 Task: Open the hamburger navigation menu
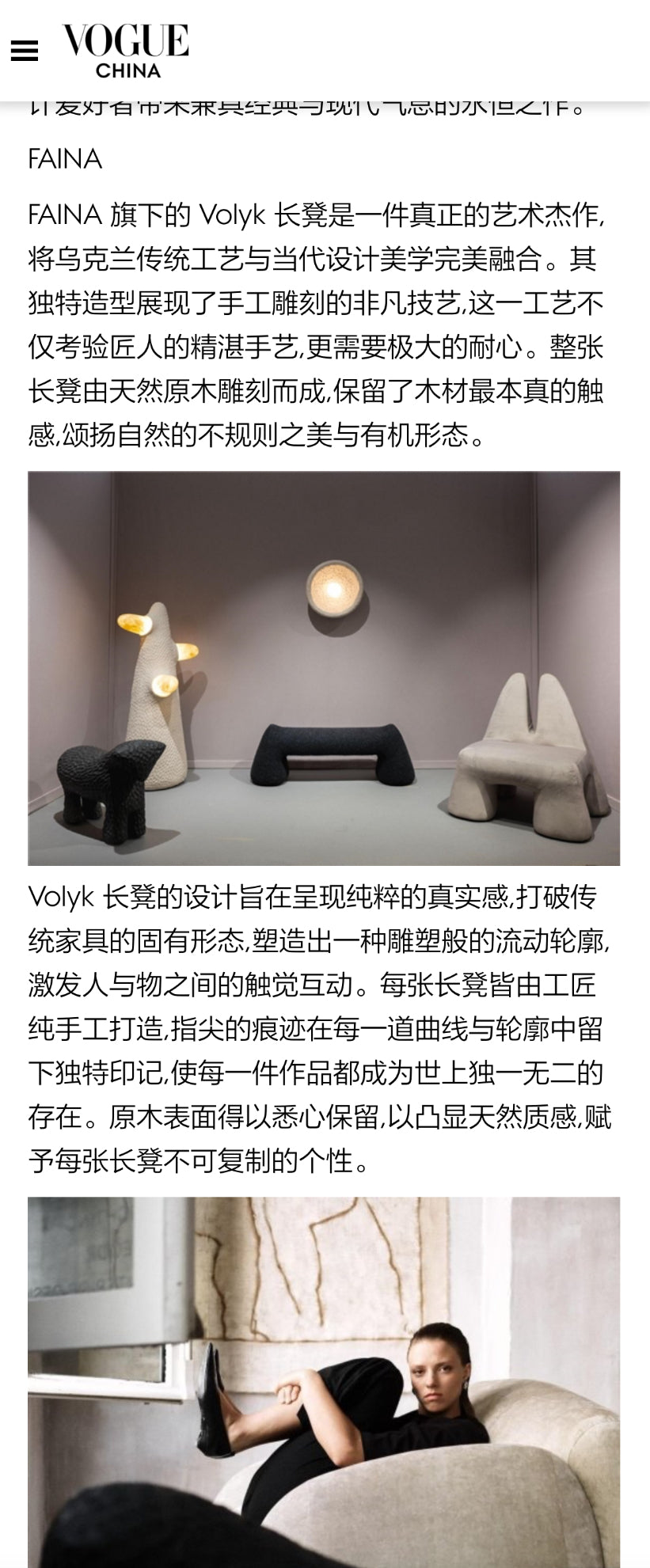click(x=25, y=51)
